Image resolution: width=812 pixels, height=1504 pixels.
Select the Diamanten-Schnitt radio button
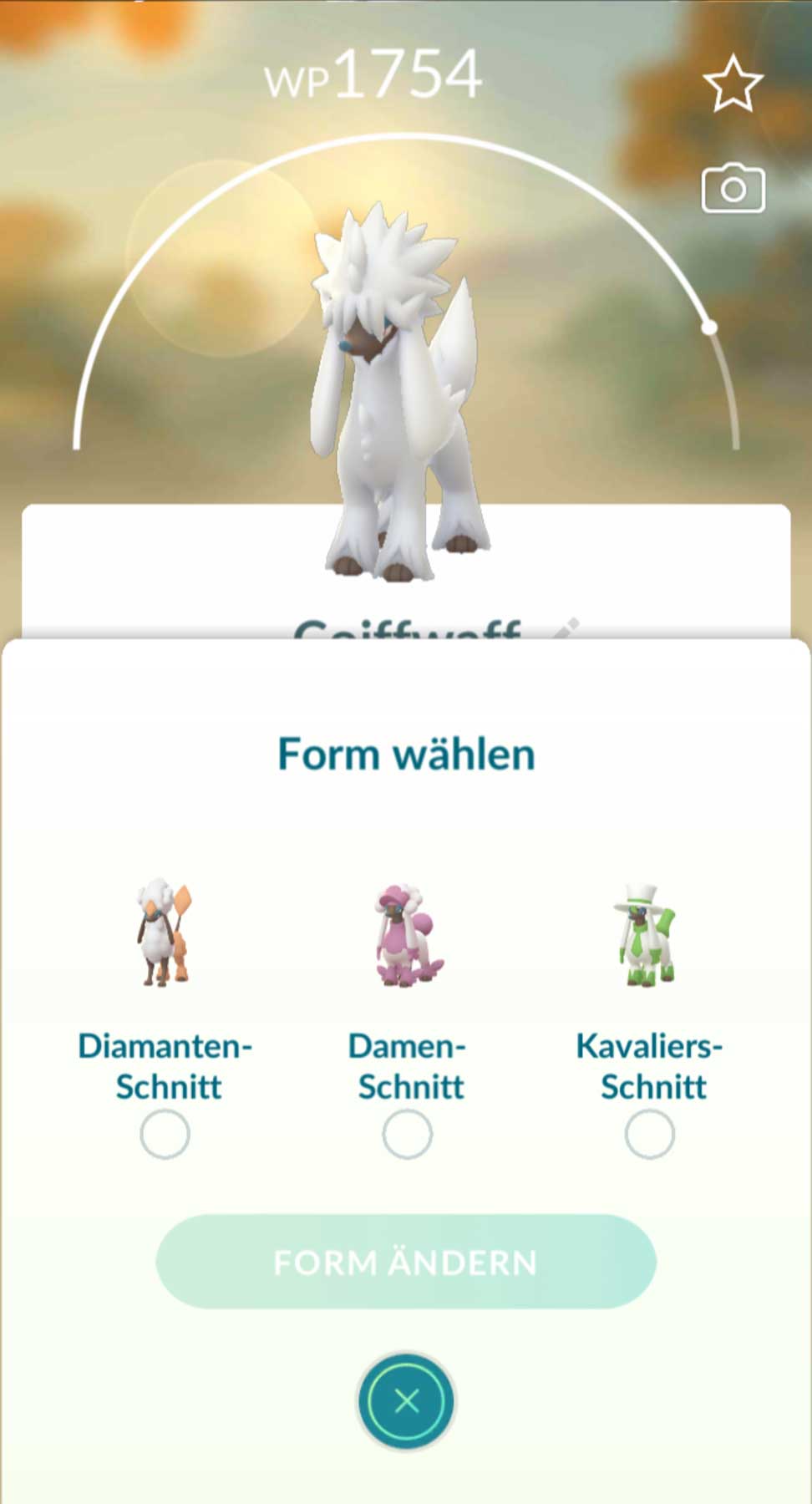click(164, 1133)
